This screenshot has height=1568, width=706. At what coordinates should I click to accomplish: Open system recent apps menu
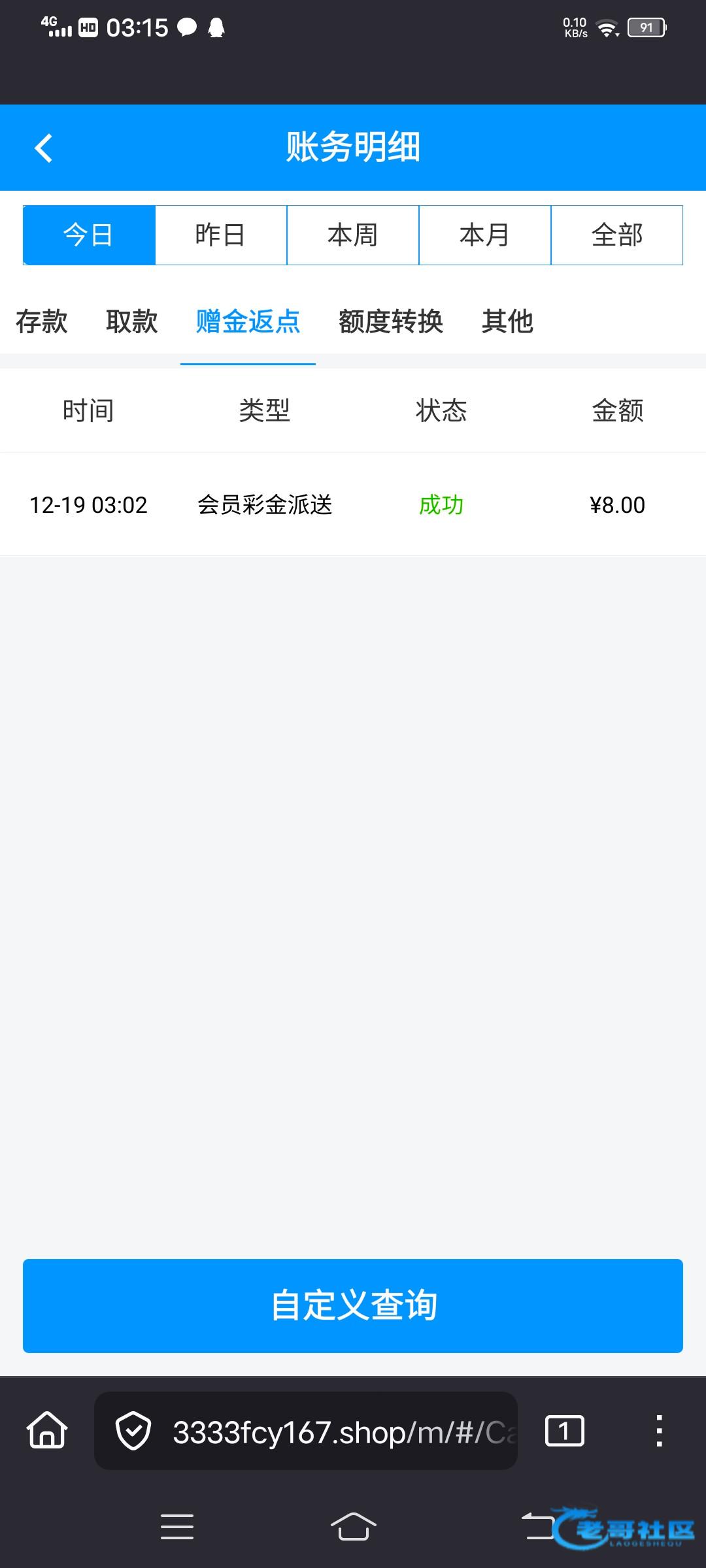(177, 1526)
